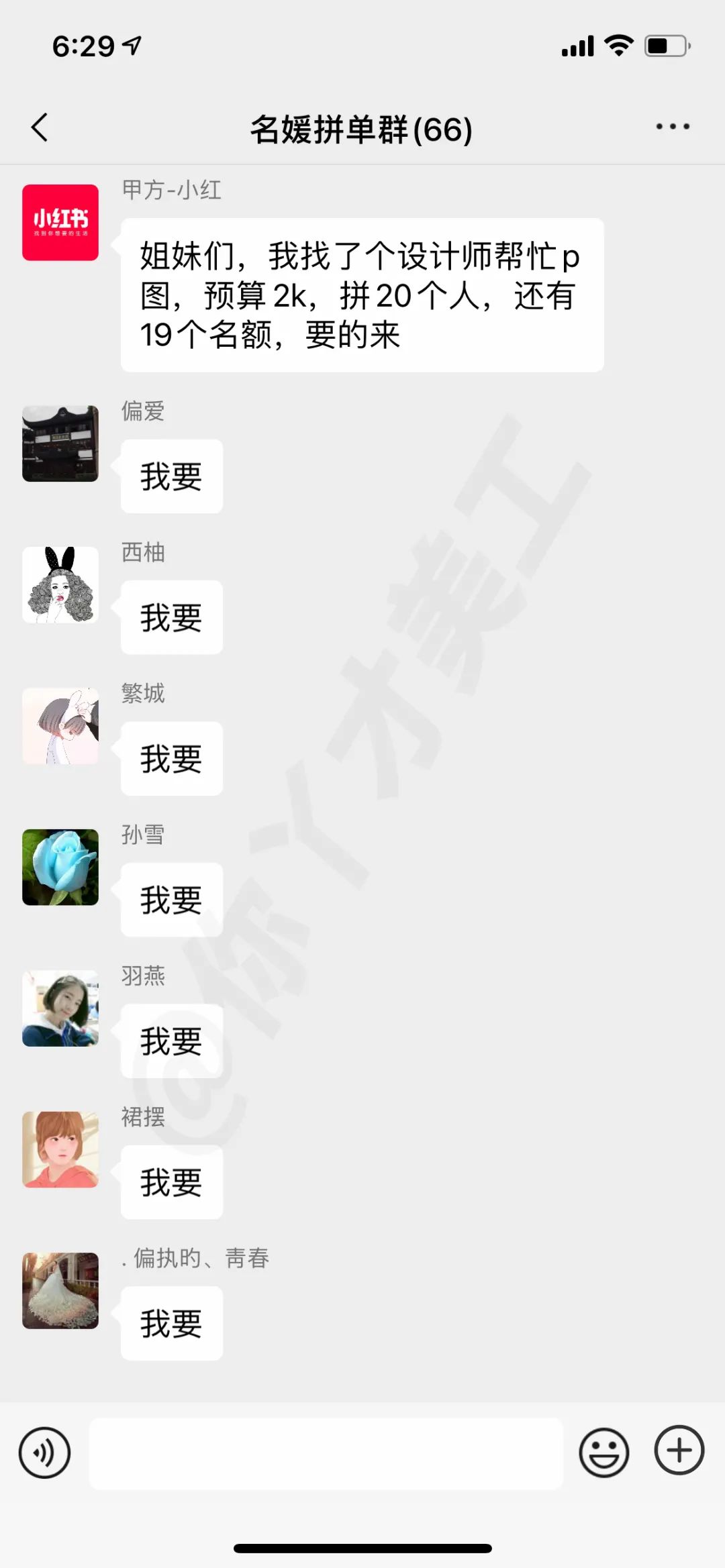Tap 裙摆's avatar
Viewport: 725px width, 1568px height.
pyautogui.click(x=60, y=1149)
